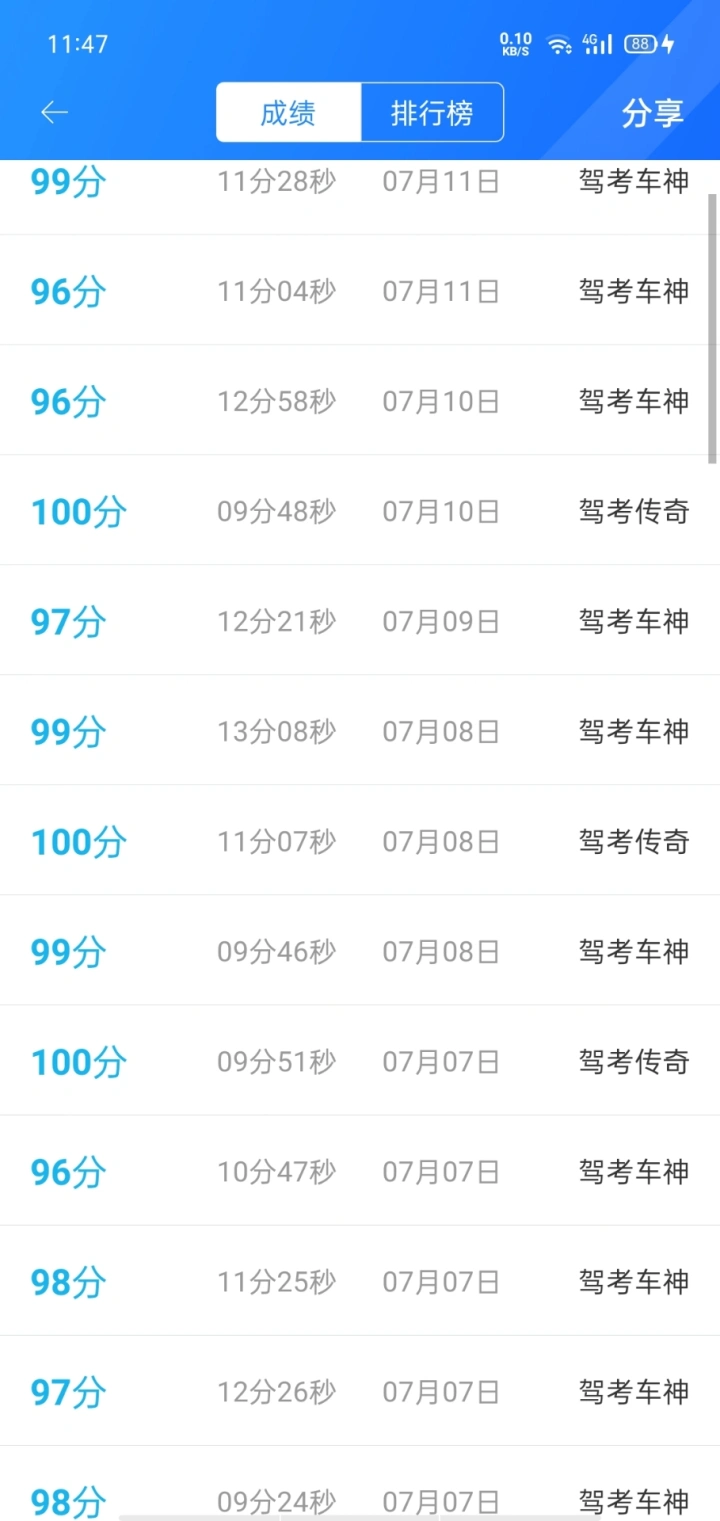The image size is (720, 1521).
Task: Open the 100分 record with 09分51秒
Action: point(360,1061)
